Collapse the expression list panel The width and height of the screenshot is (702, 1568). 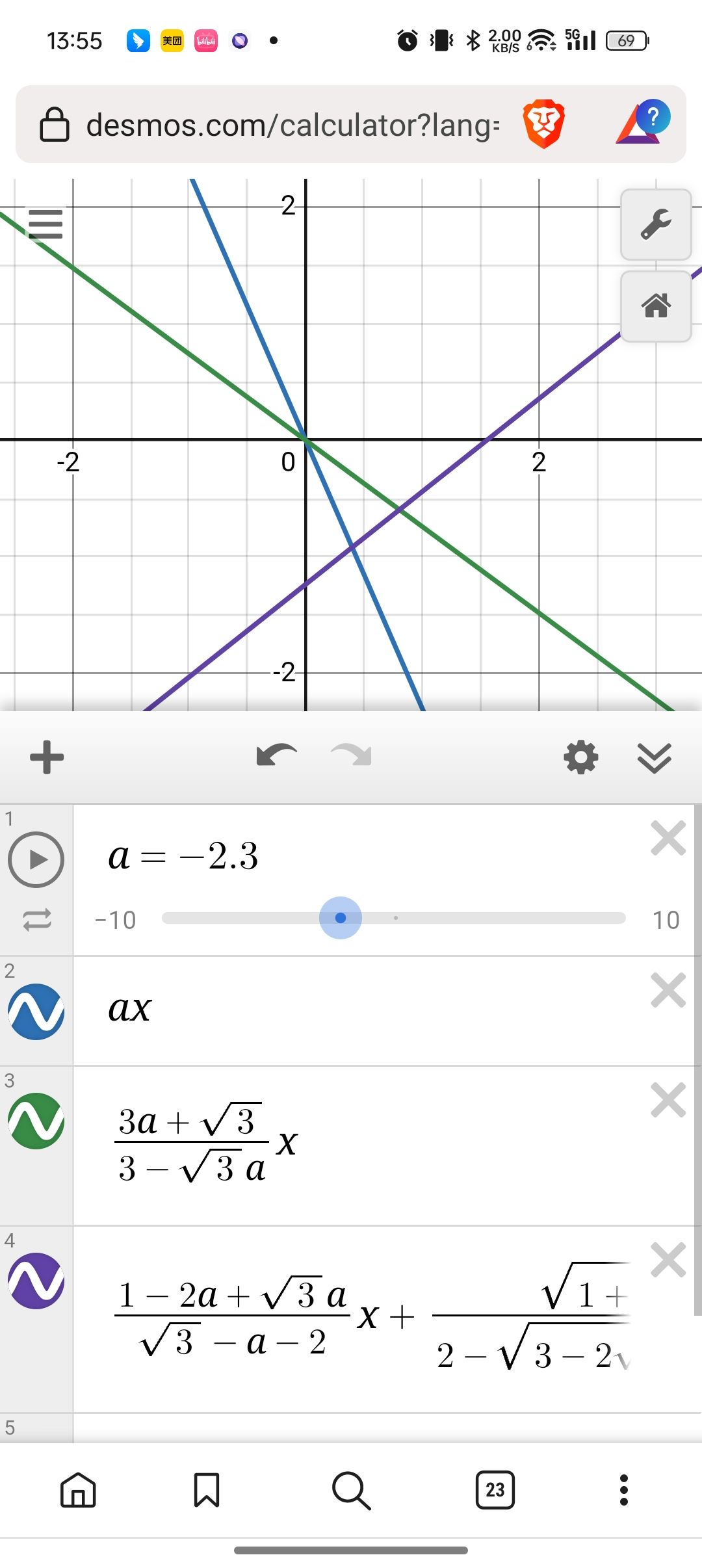point(654,757)
